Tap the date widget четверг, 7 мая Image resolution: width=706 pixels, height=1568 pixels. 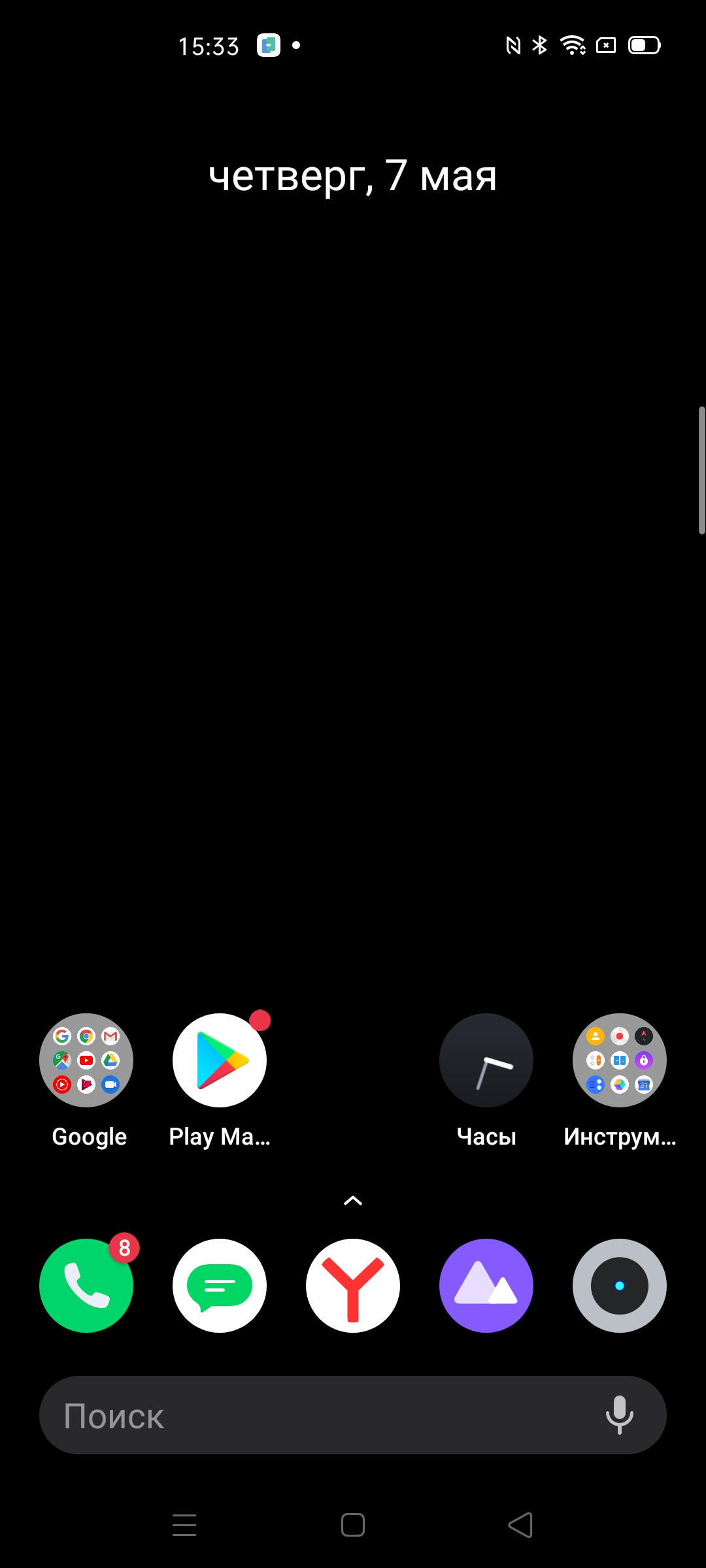pos(353,176)
